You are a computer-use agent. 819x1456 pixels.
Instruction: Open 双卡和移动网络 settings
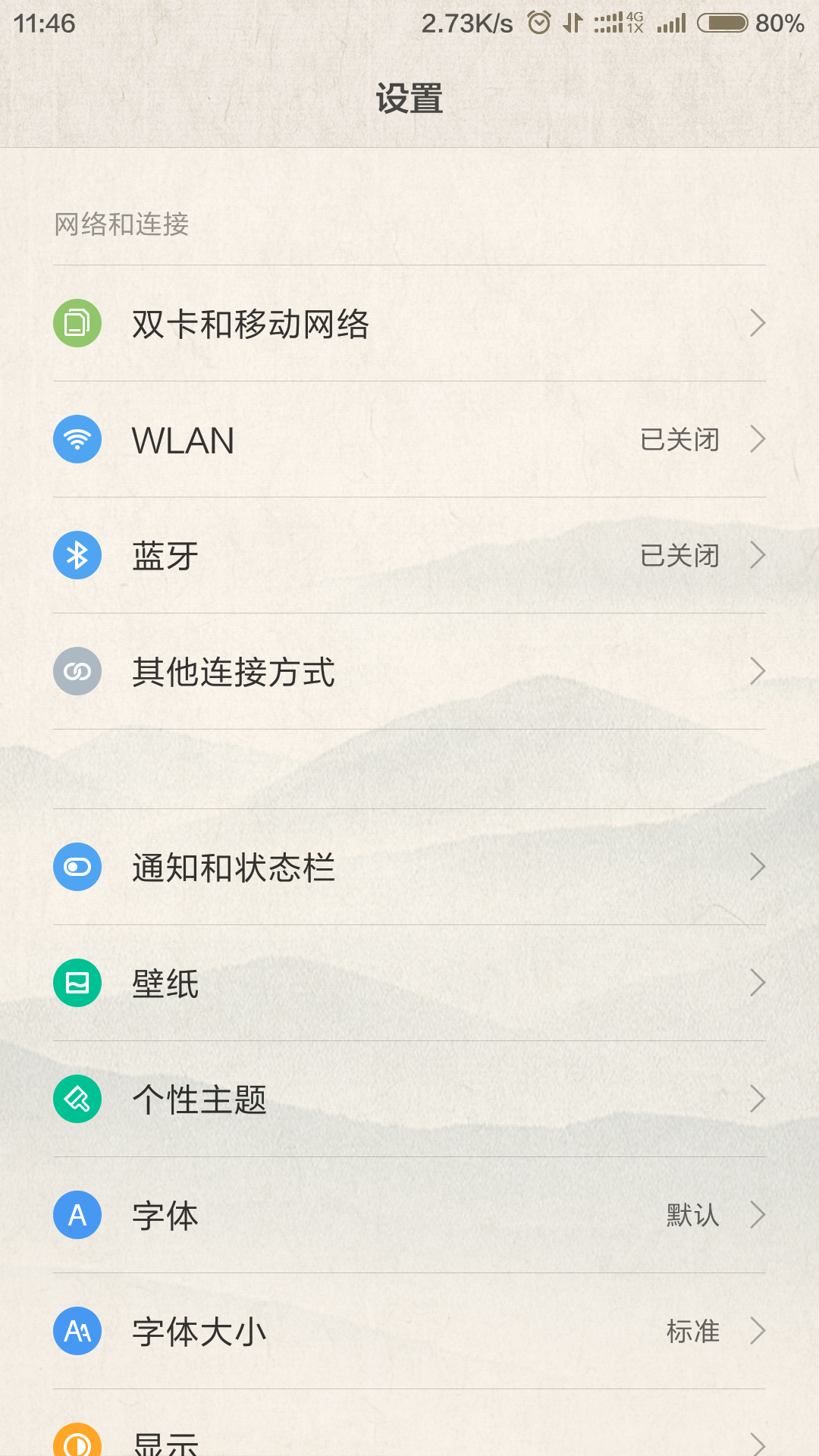tap(409, 324)
